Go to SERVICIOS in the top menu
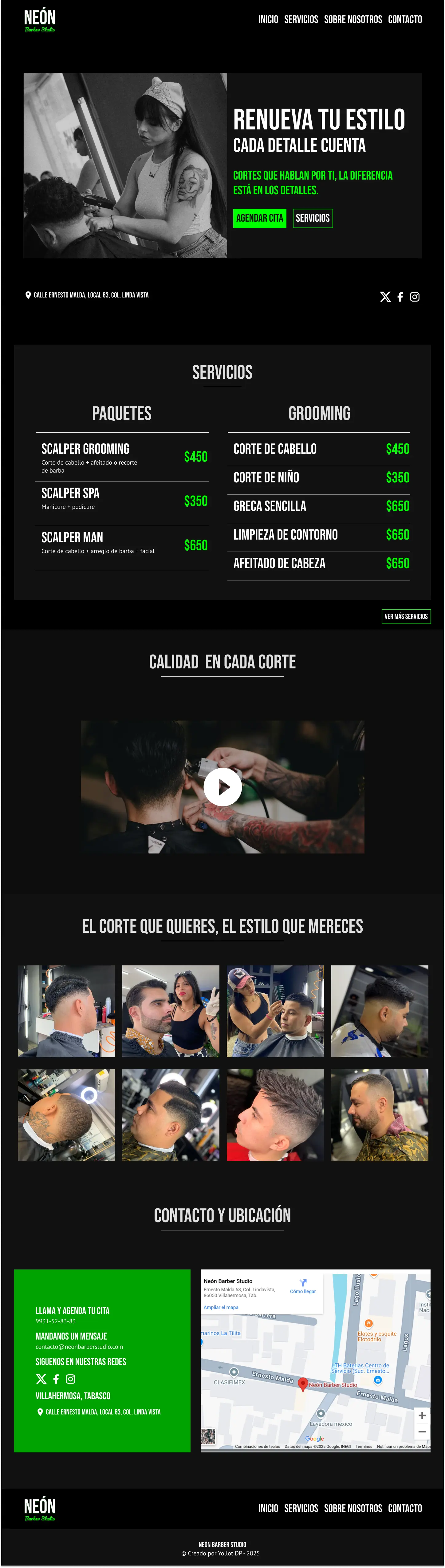The width and height of the screenshot is (445, 1568). [301, 19]
